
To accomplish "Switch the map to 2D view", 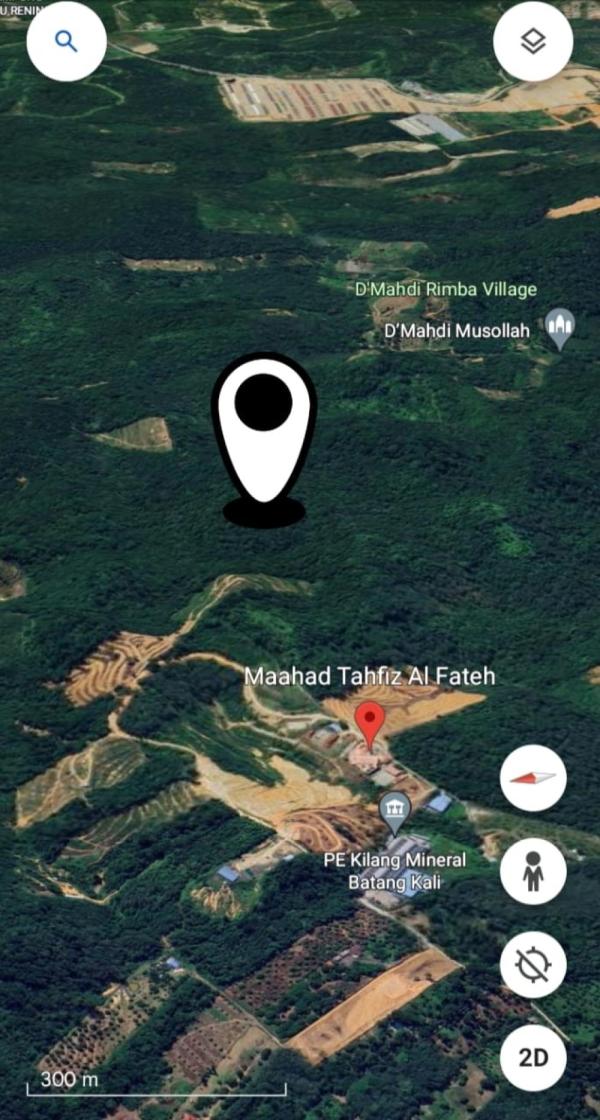I will (533, 1058).
